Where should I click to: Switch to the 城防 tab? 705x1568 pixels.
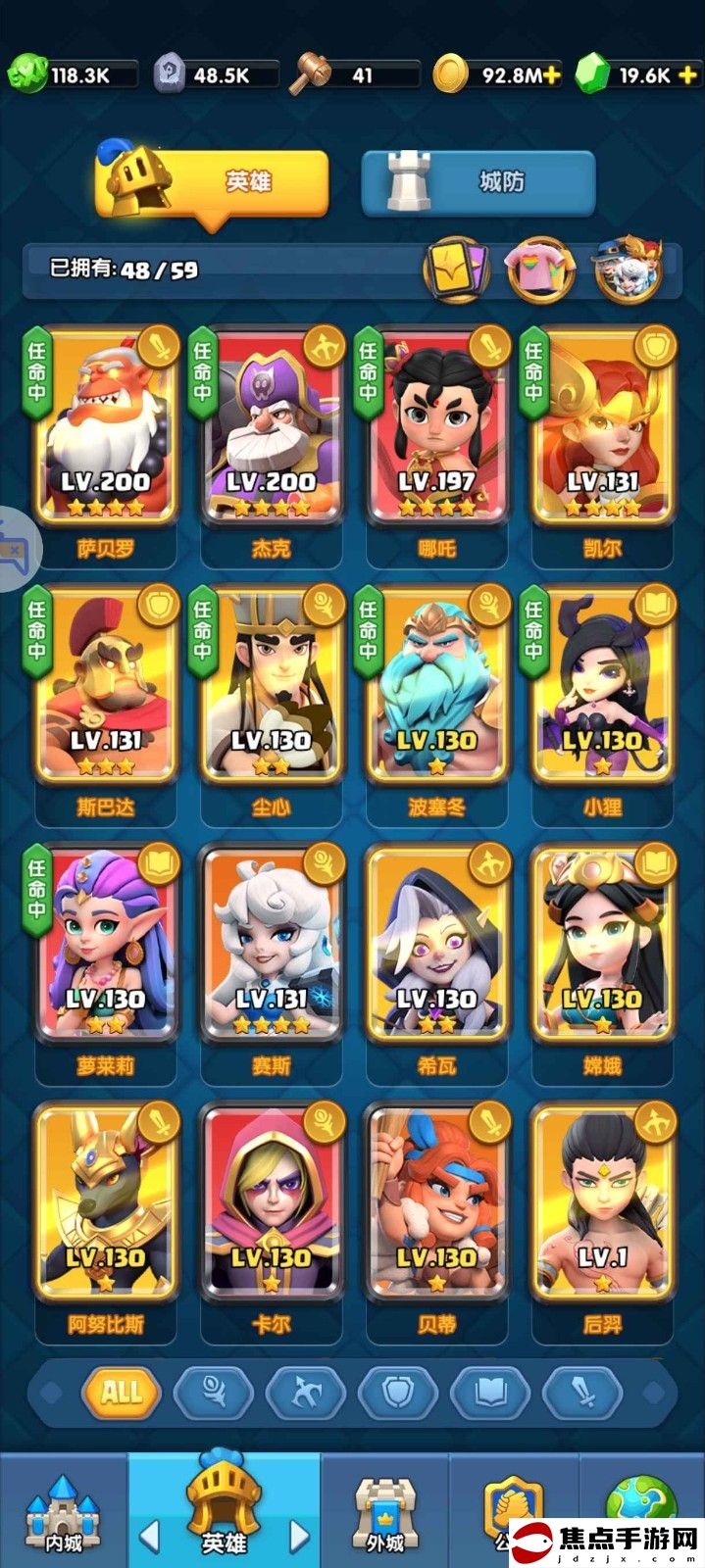point(478,182)
